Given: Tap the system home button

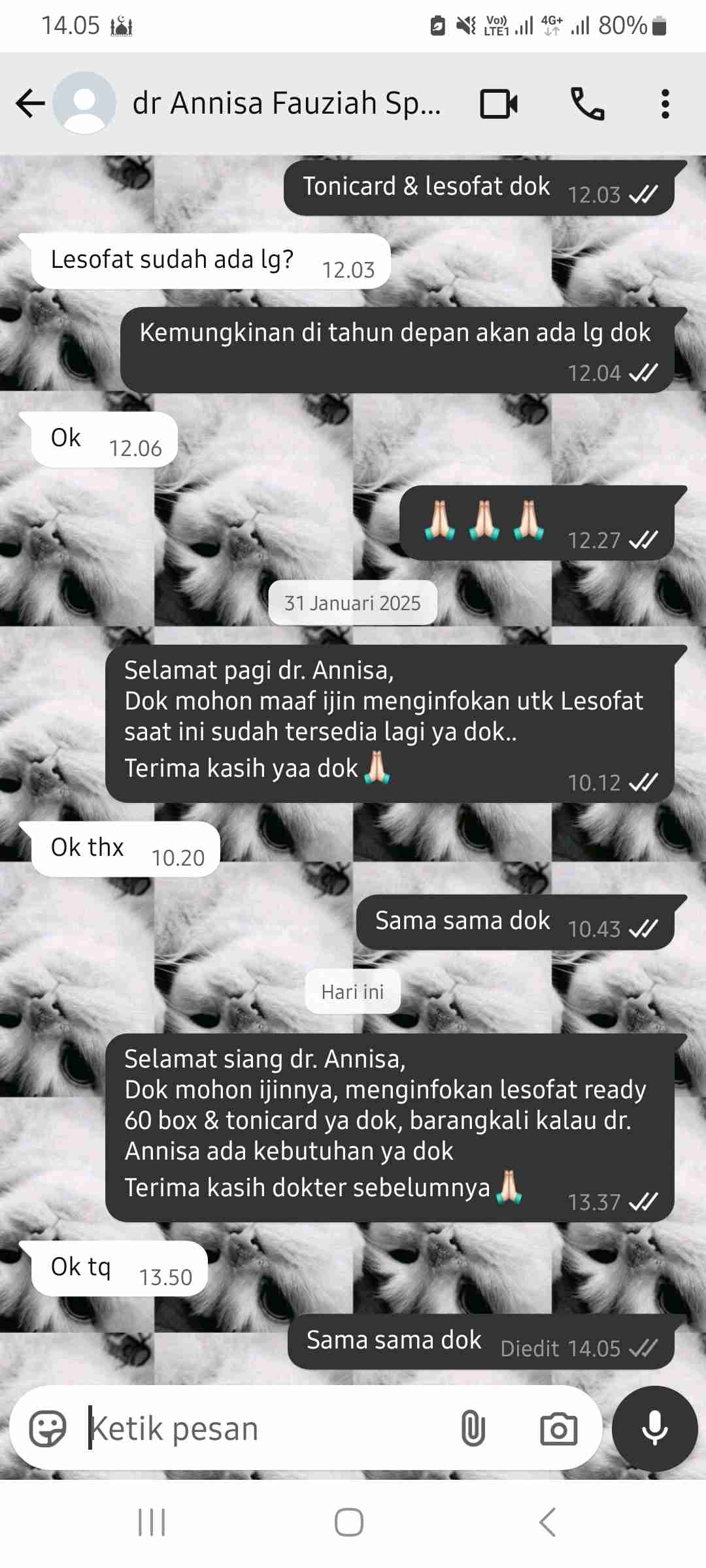Looking at the screenshot, I should point(349,1522).
